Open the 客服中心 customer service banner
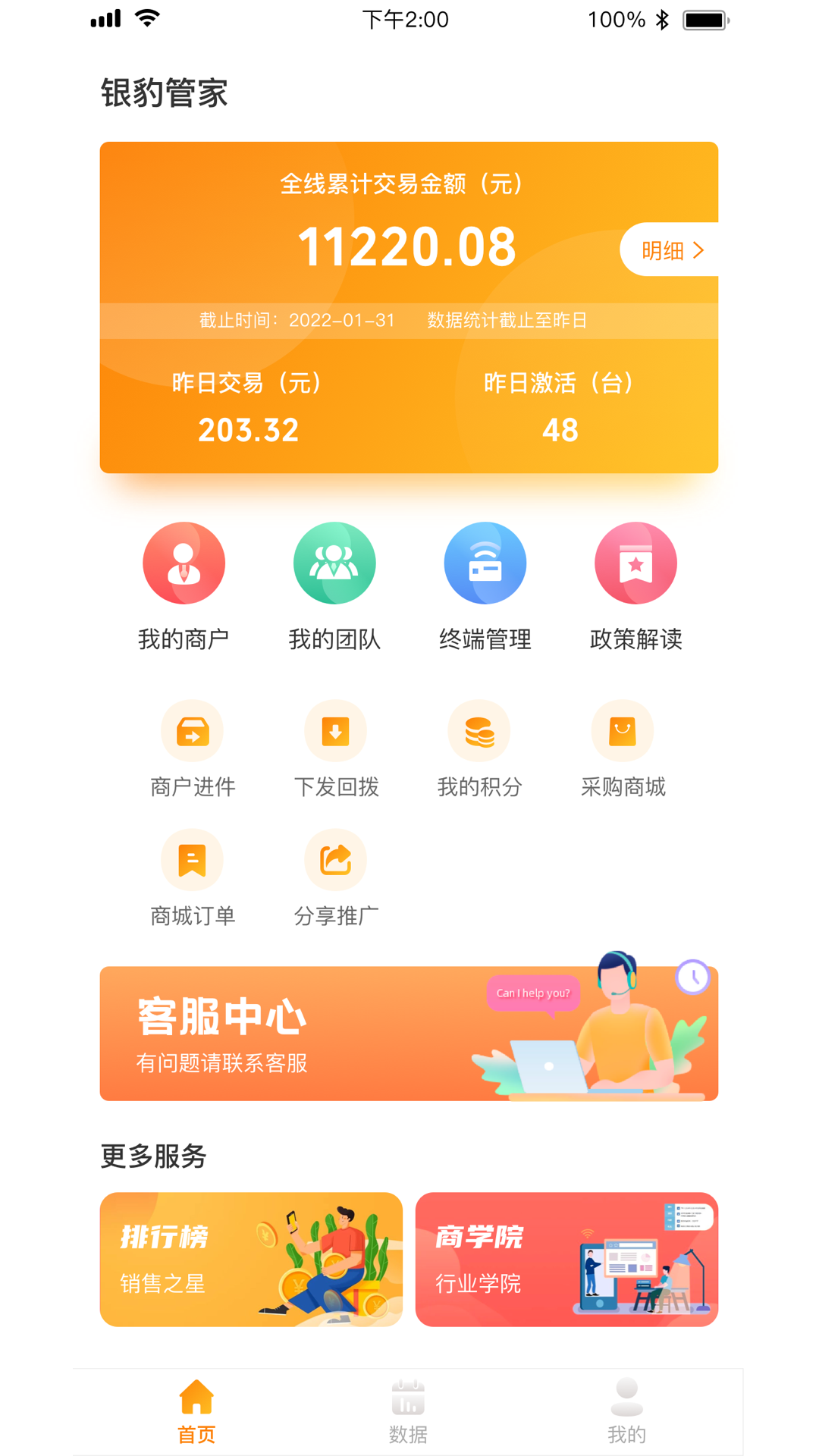 coord(409,1033)
